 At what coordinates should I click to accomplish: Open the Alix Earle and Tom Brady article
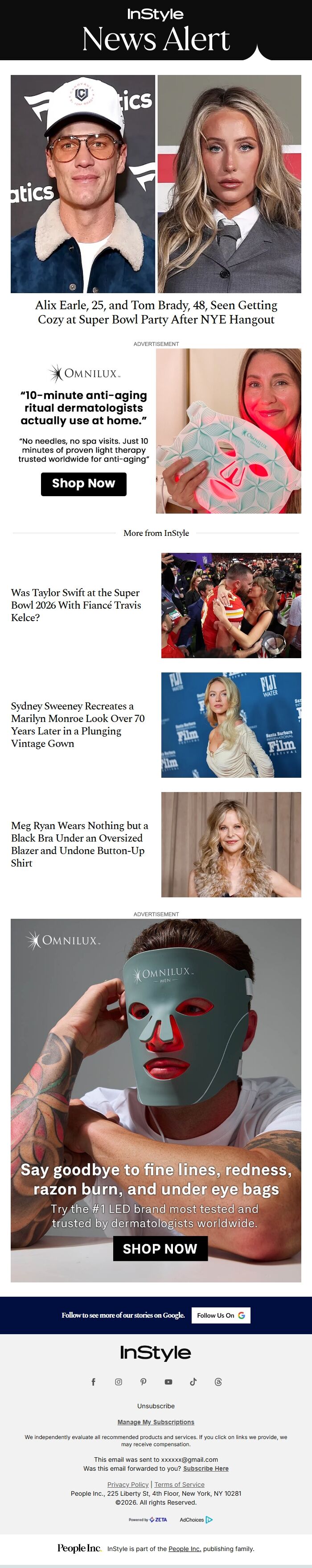pyautogui.click(x=156, y=312)
